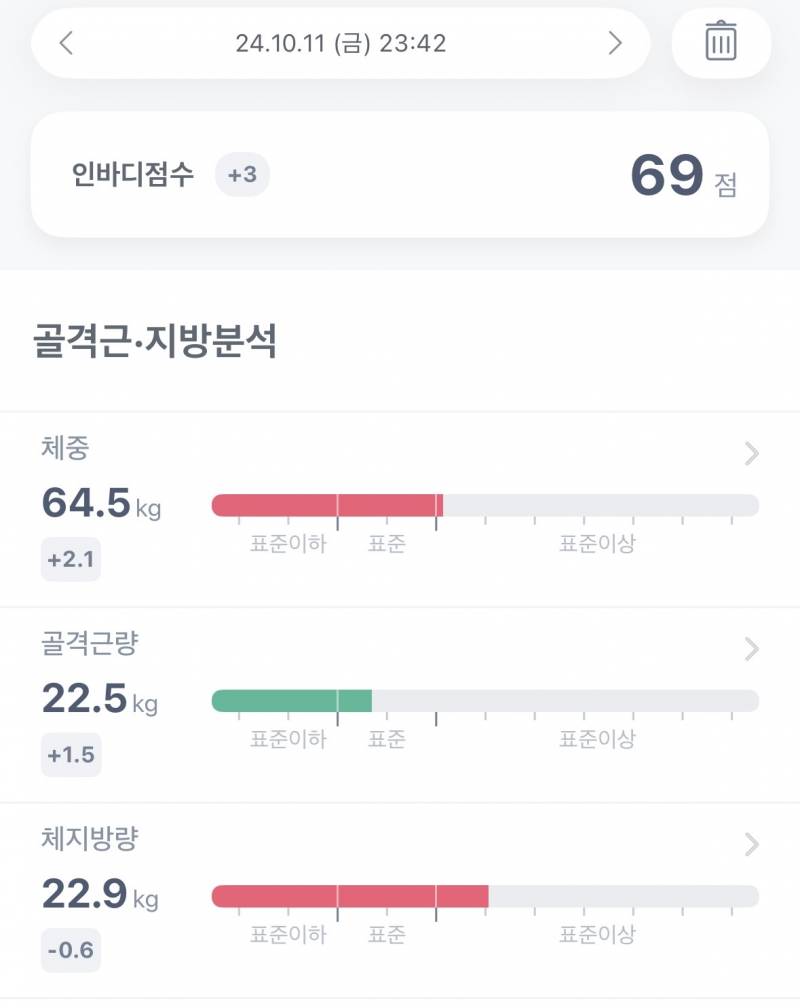Tap the +1.5 muscle change badge
The height and width of the screenshot is (1008, 800).
[69, 756]
